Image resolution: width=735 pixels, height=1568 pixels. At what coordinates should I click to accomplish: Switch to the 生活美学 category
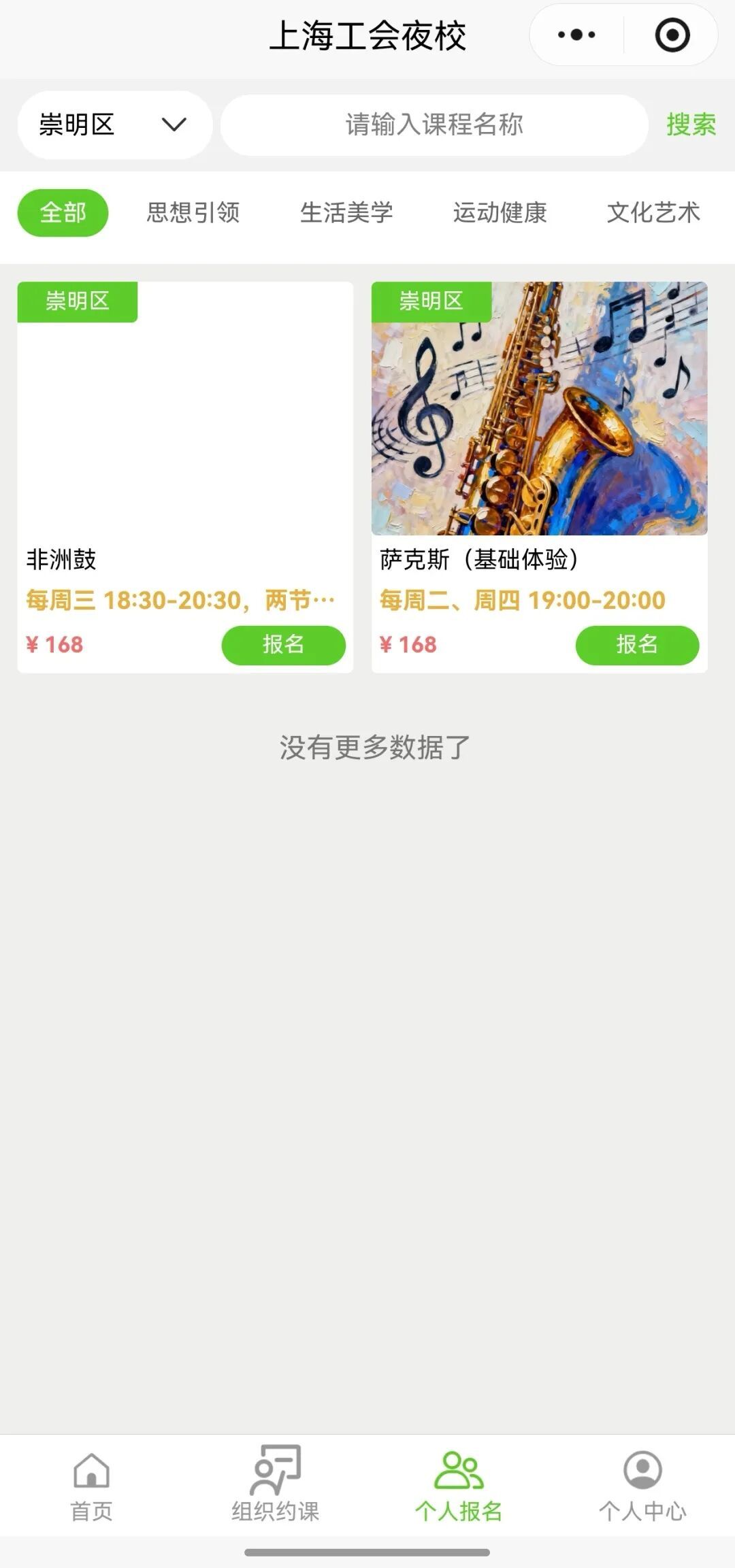point(346,212)
